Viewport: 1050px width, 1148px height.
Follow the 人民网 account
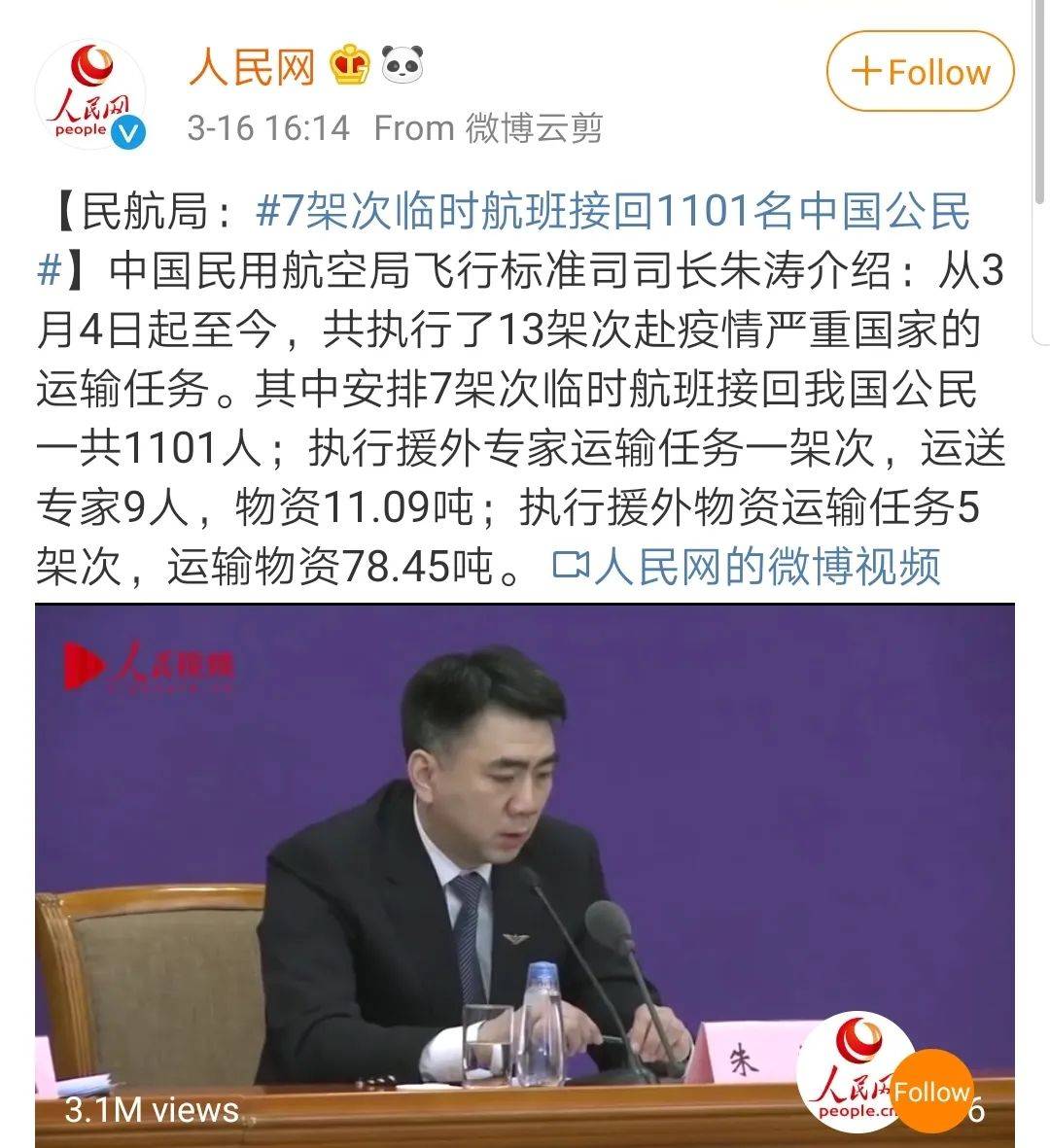(920, 73)
